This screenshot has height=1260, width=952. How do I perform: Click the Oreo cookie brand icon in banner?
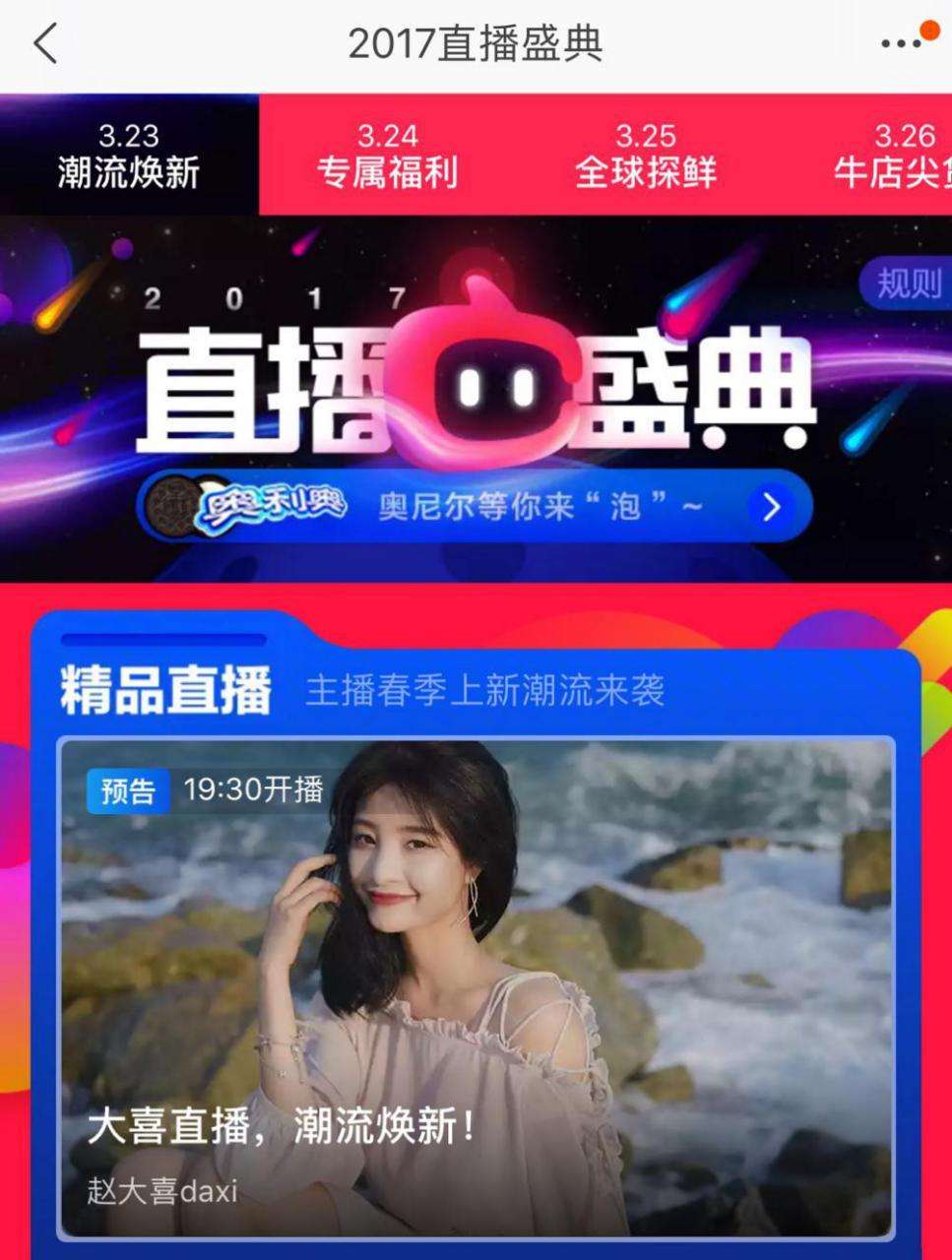[x=173, y=507]
